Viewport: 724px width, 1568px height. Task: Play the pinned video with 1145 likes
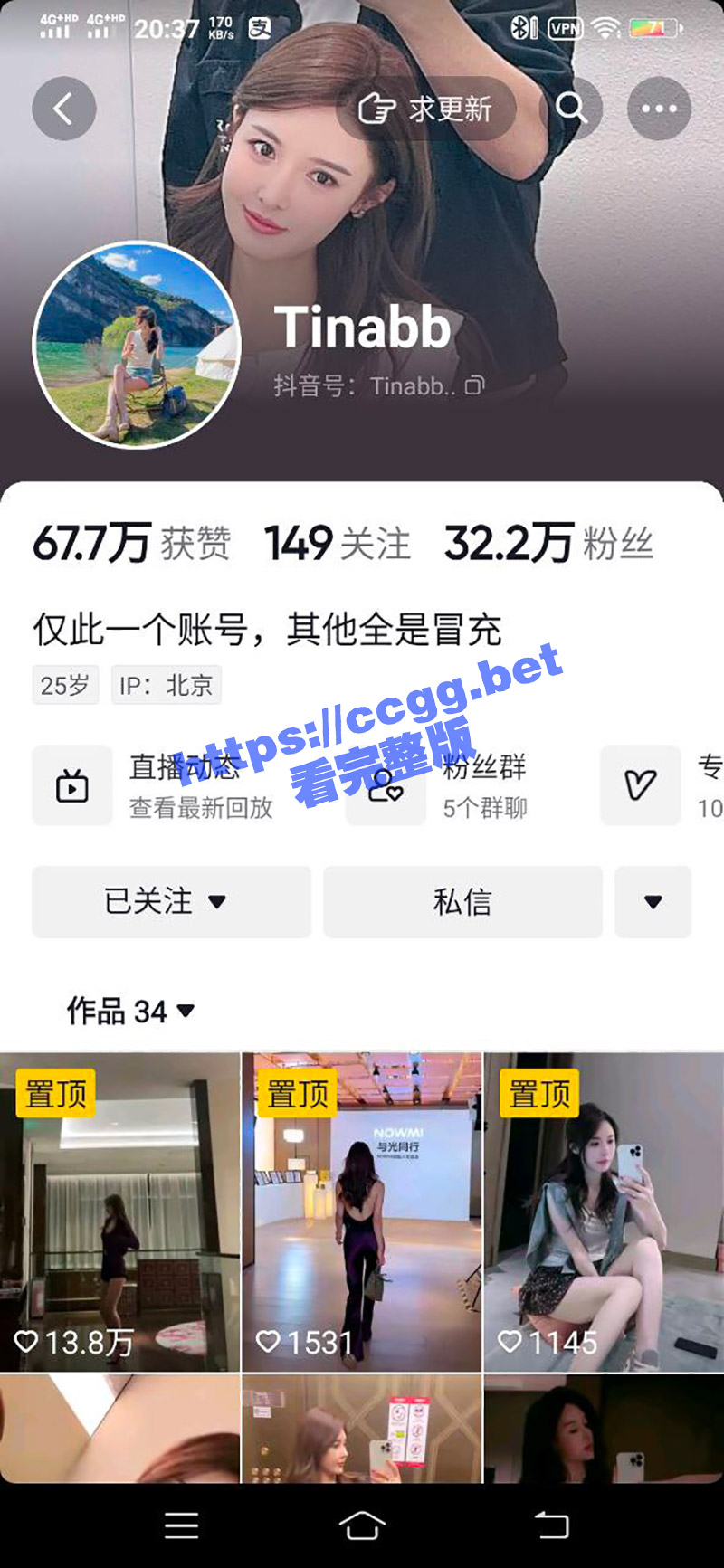[x=604, y=1212]
